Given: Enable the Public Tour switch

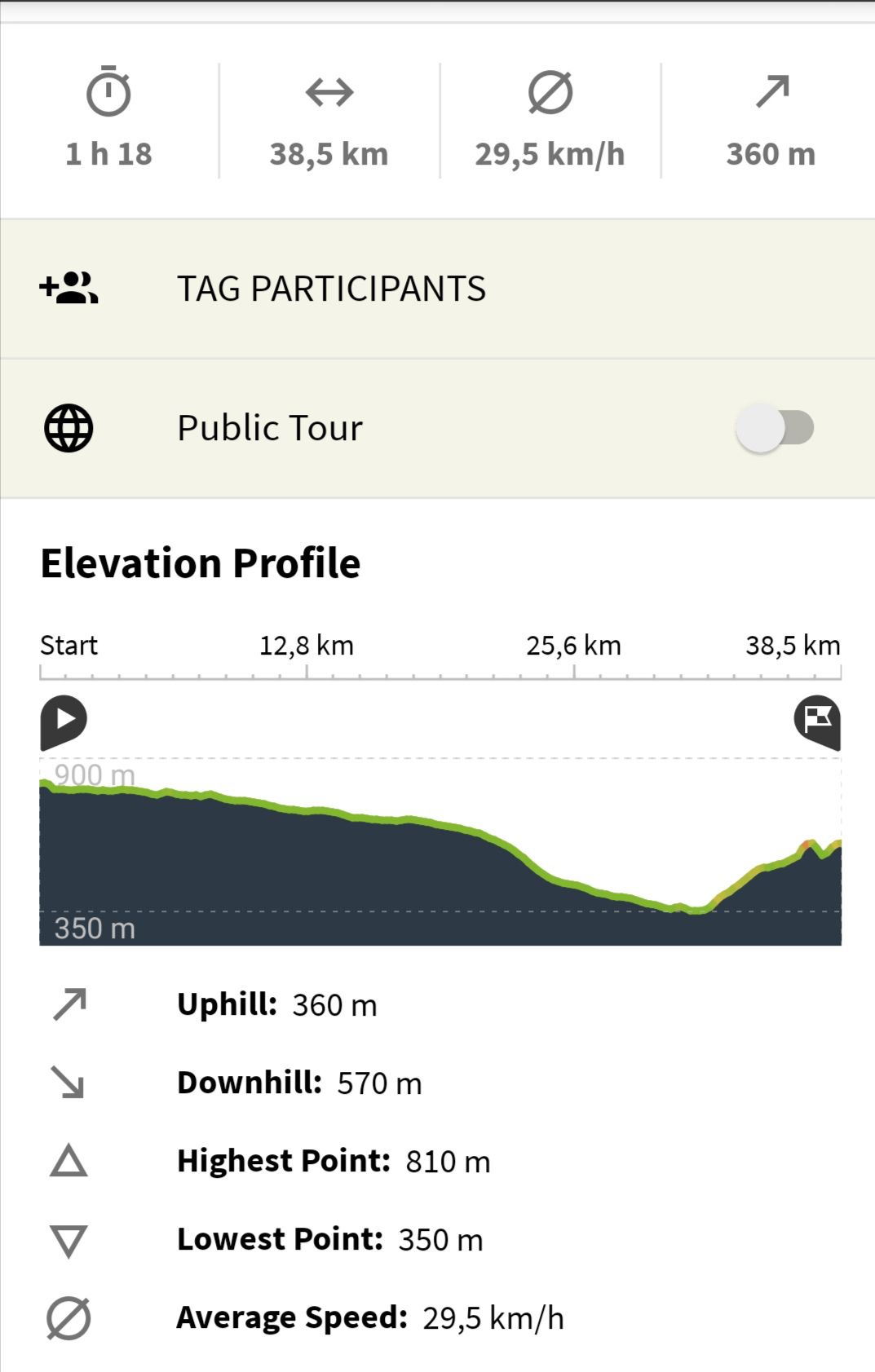Looking at the screenshot, I should tap(774, 428).
